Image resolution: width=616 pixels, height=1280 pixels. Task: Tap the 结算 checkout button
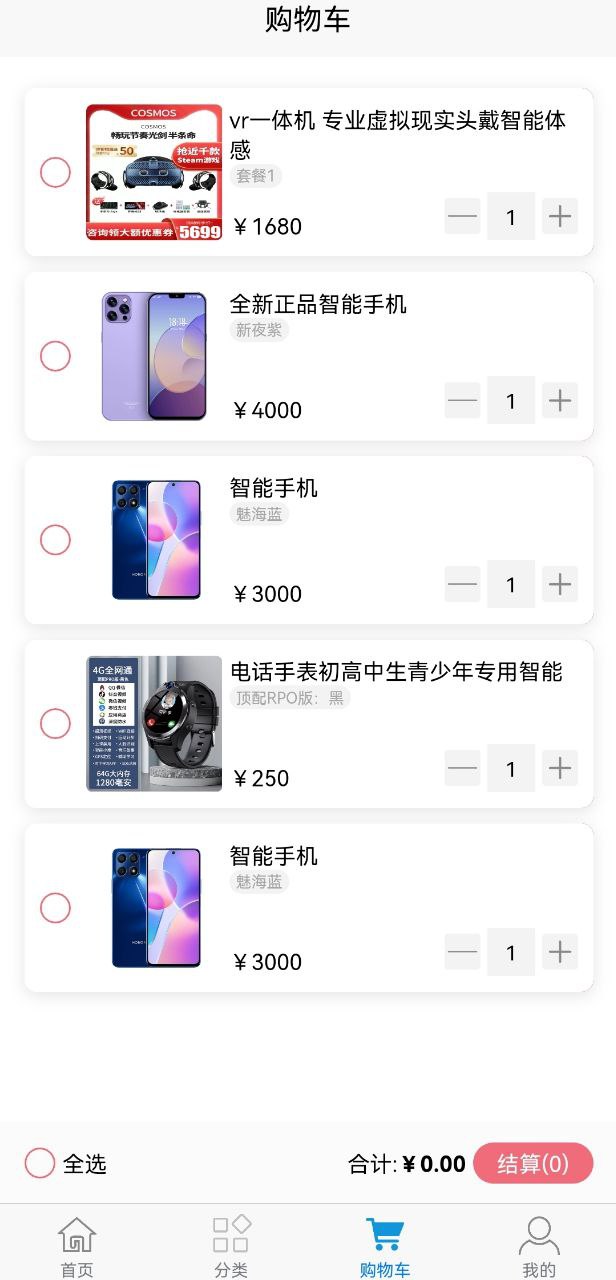tap(533, 1163)
